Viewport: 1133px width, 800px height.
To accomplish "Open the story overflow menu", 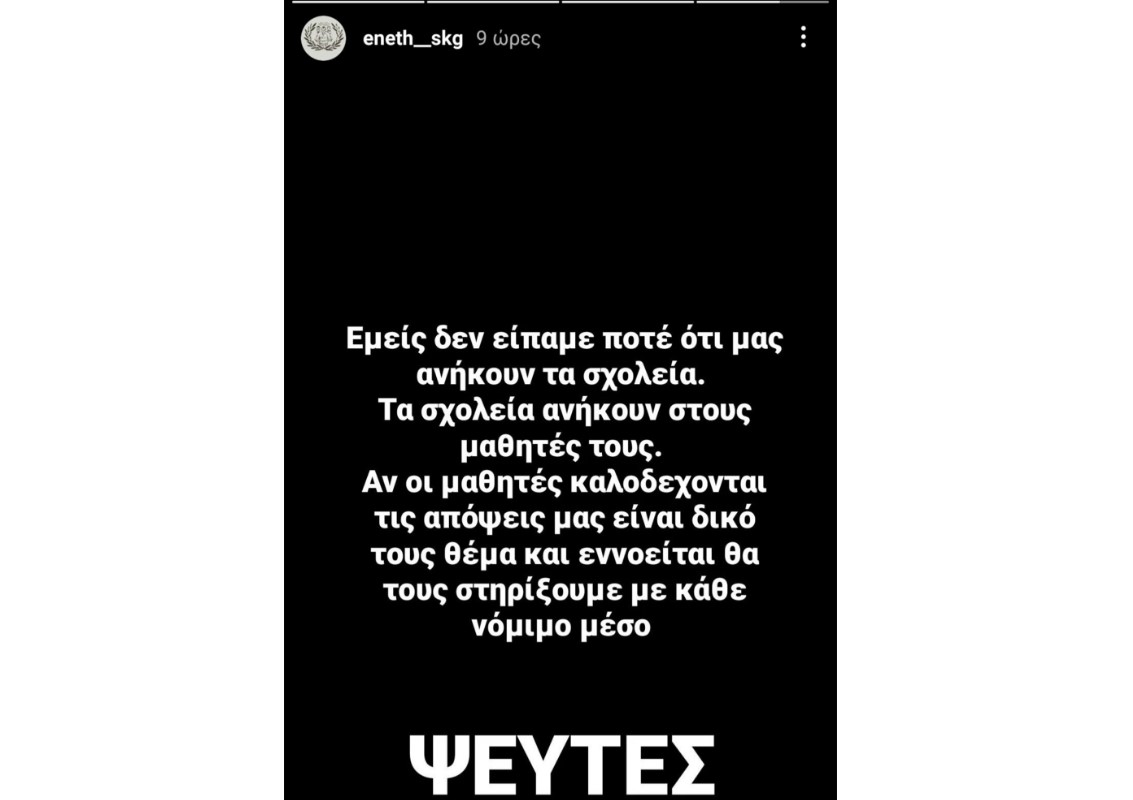I will tap(803, 38).
